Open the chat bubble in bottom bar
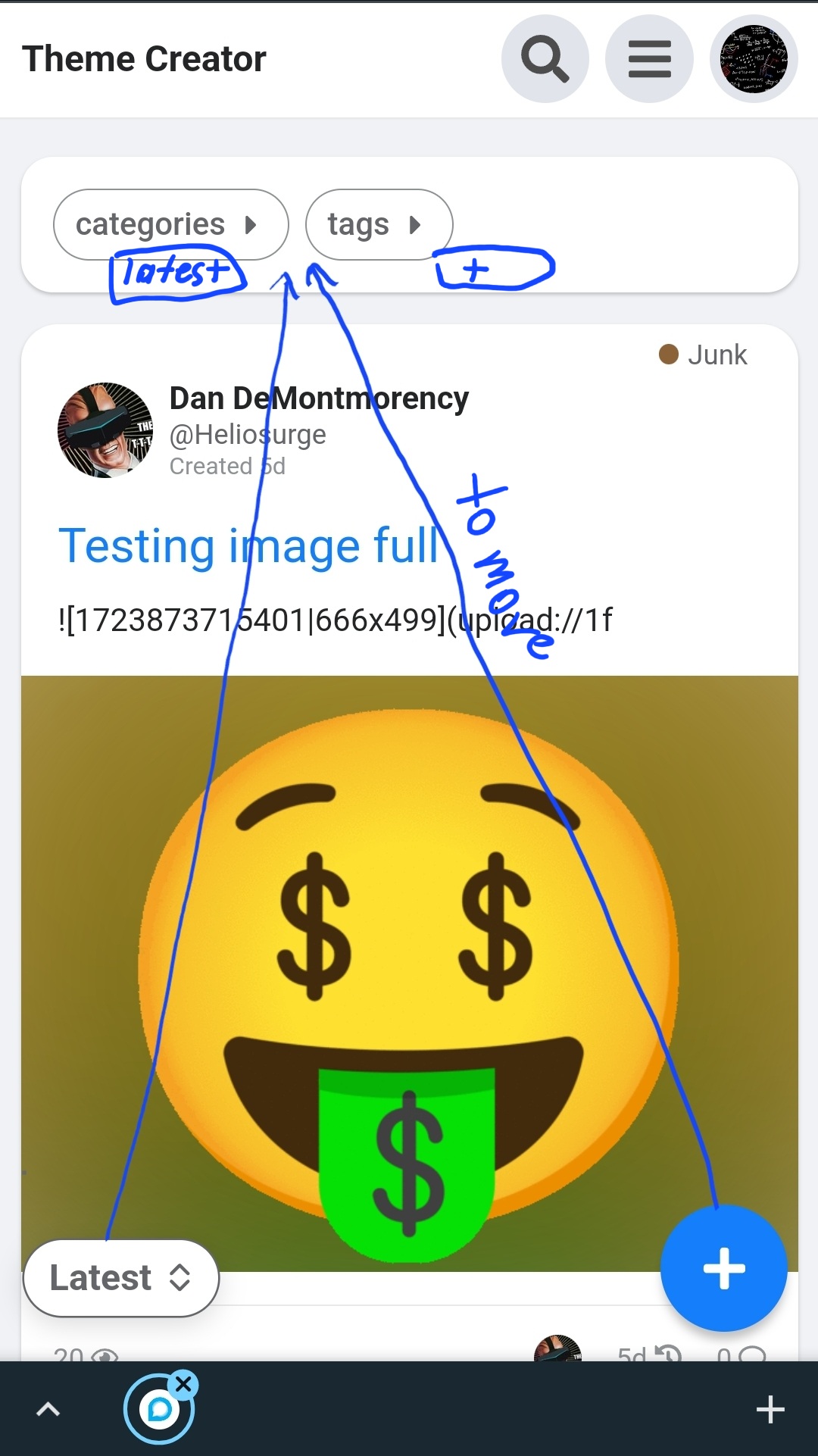This screenshot has height=1456, width=818. pyautogui.click(x=158, y=1410)
